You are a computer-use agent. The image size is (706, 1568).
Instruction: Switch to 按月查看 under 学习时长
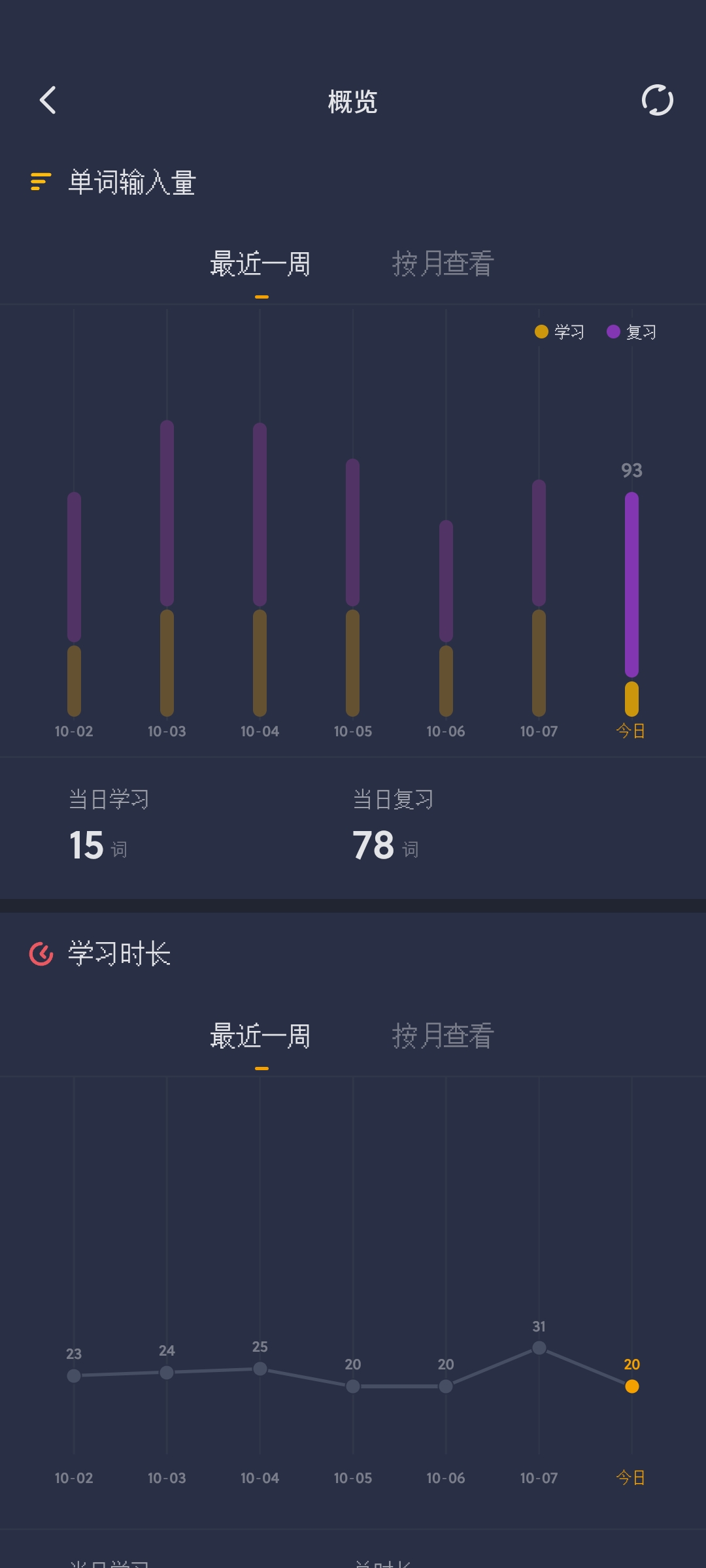(x=443, y=1036)
